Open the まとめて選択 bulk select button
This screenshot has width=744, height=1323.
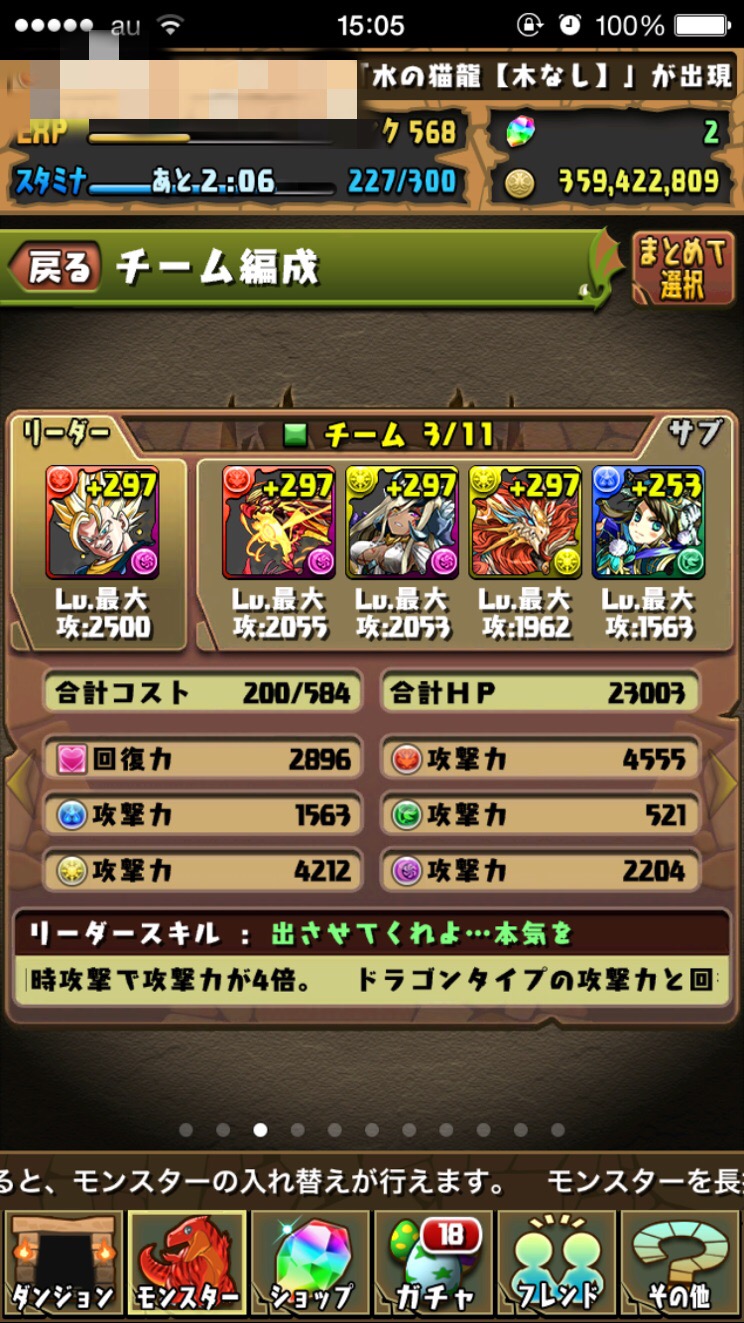tap(683, 269)
